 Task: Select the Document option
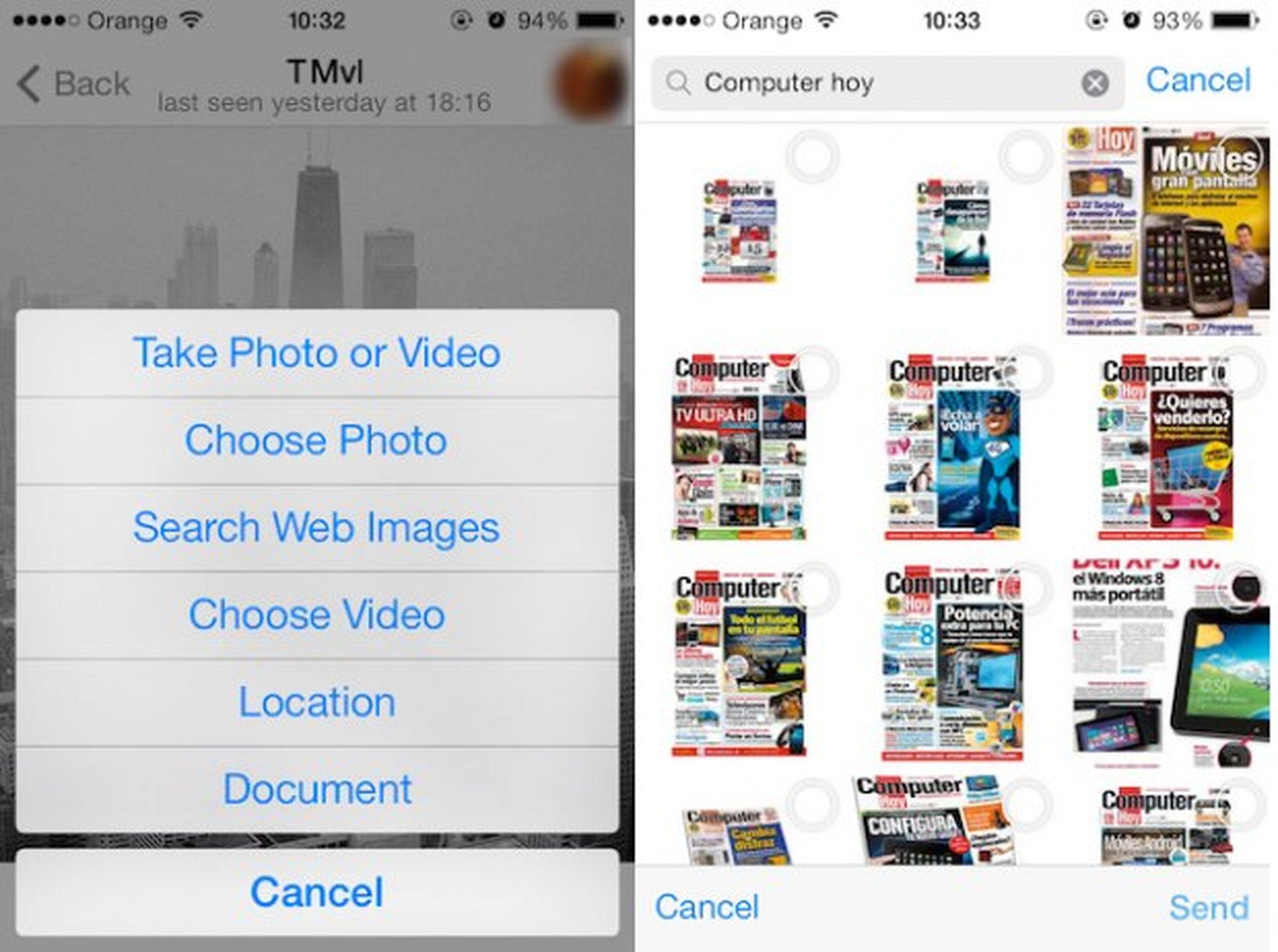pyautogui.click(x=317, y=789)
